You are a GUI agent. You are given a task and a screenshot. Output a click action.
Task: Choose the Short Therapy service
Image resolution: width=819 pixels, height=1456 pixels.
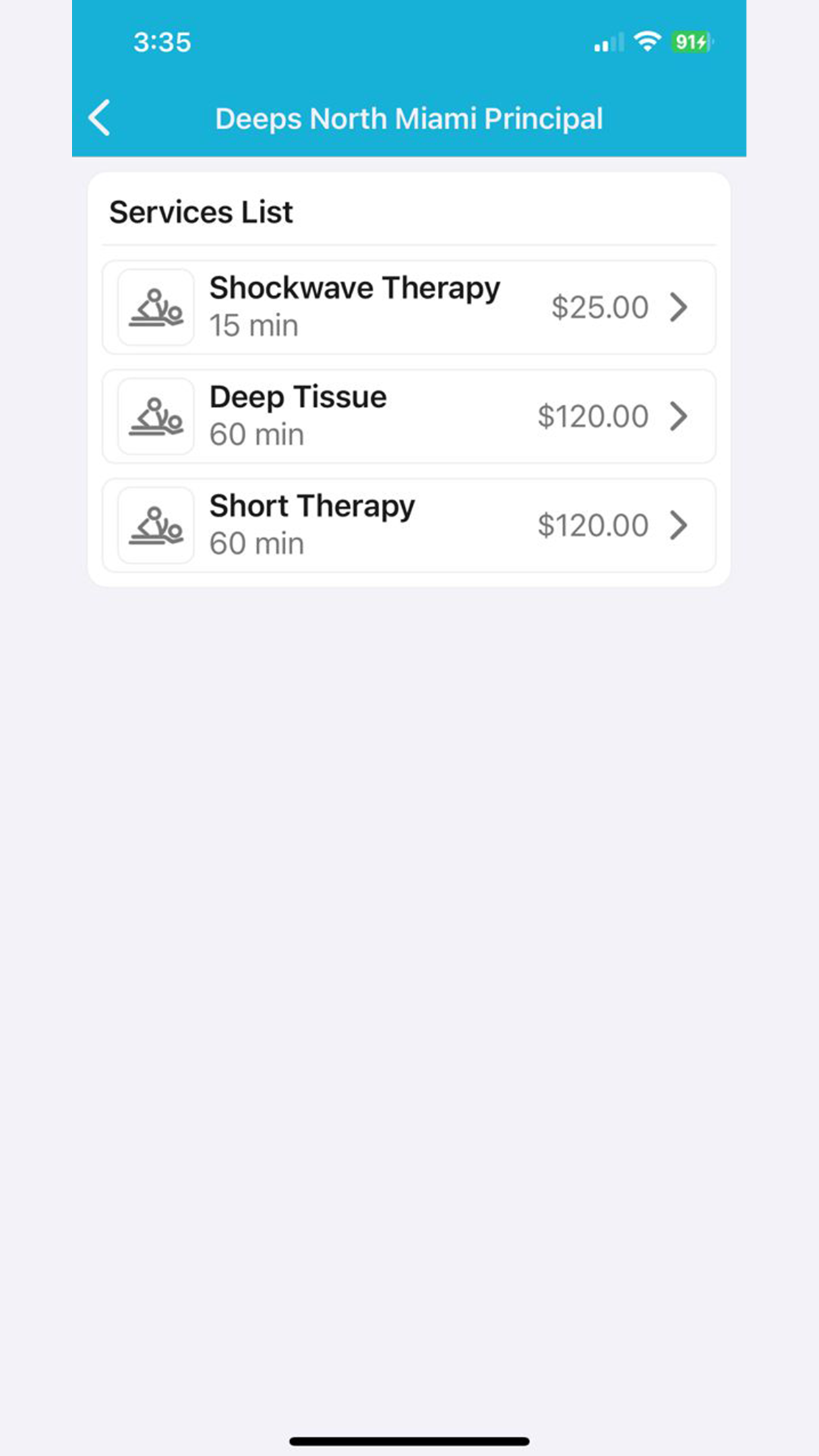click(409, 526)
